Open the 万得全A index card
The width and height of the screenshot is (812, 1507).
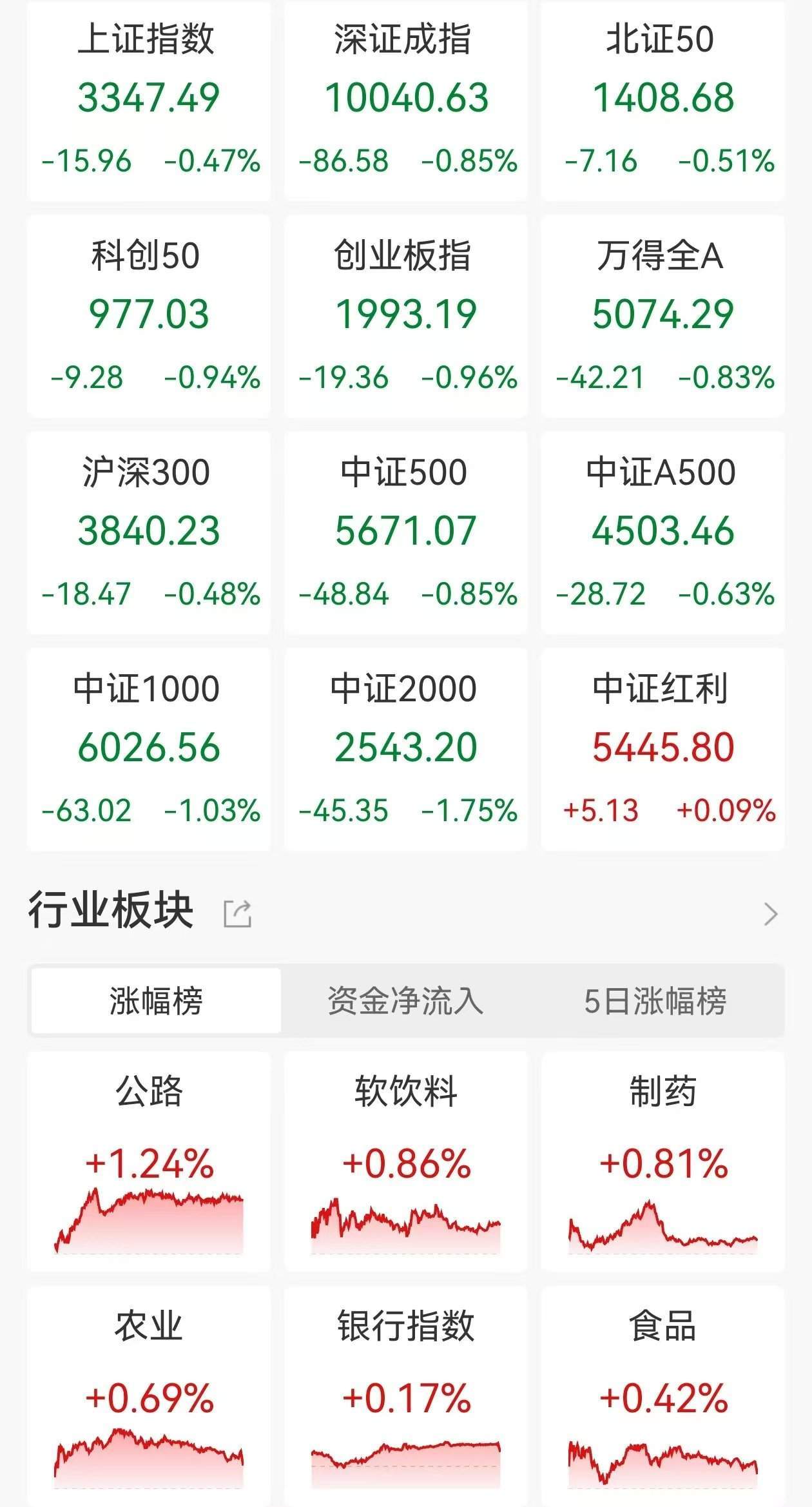click(x=663, y=316)
